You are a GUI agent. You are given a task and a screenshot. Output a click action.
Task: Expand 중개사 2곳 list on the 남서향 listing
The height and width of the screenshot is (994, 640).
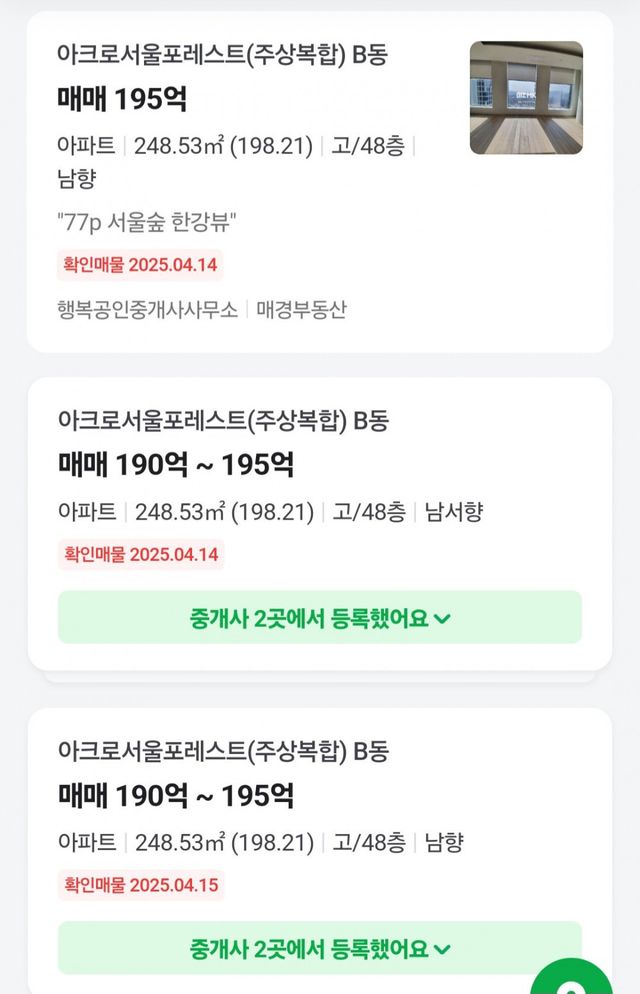click(x=319, y=618)
